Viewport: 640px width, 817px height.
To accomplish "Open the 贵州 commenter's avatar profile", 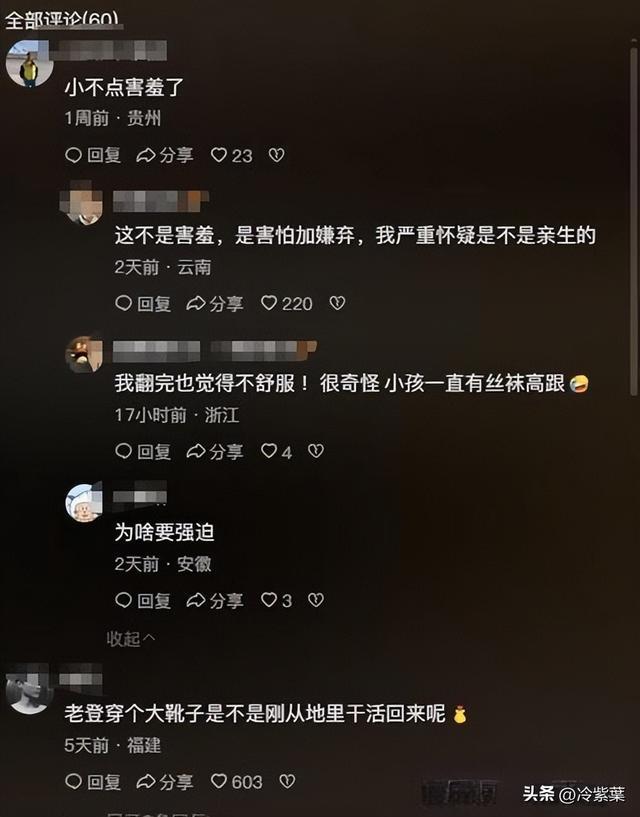I will 30,66.
